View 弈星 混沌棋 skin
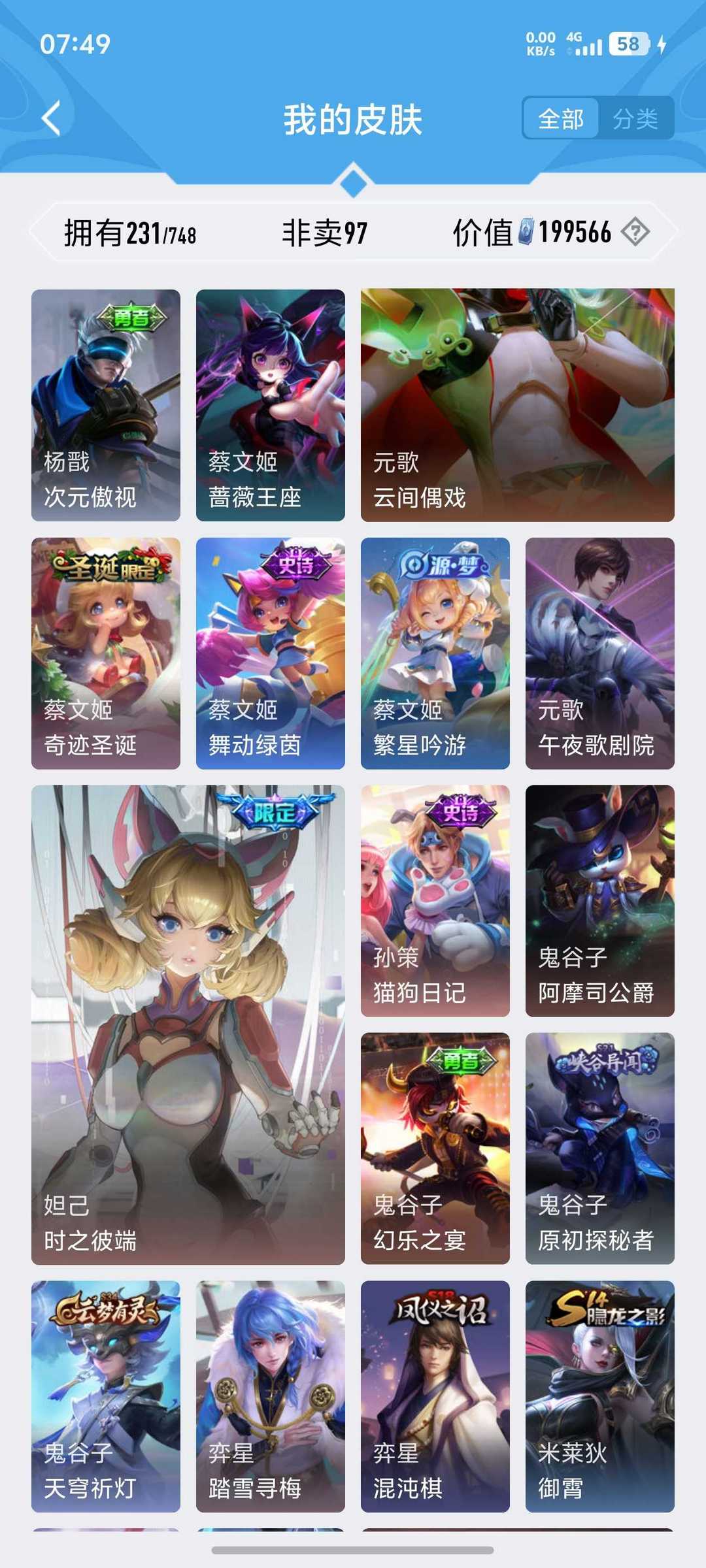Image resolution: width=706 pixels, height=1568 pixels. [435, 1396]
